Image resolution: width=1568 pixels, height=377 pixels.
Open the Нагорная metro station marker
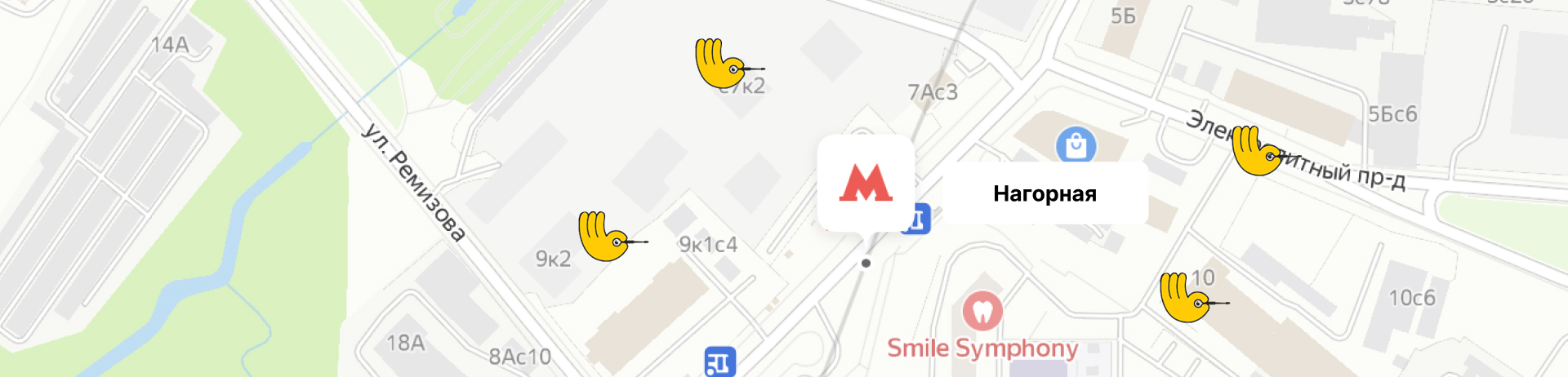point(866,183)
